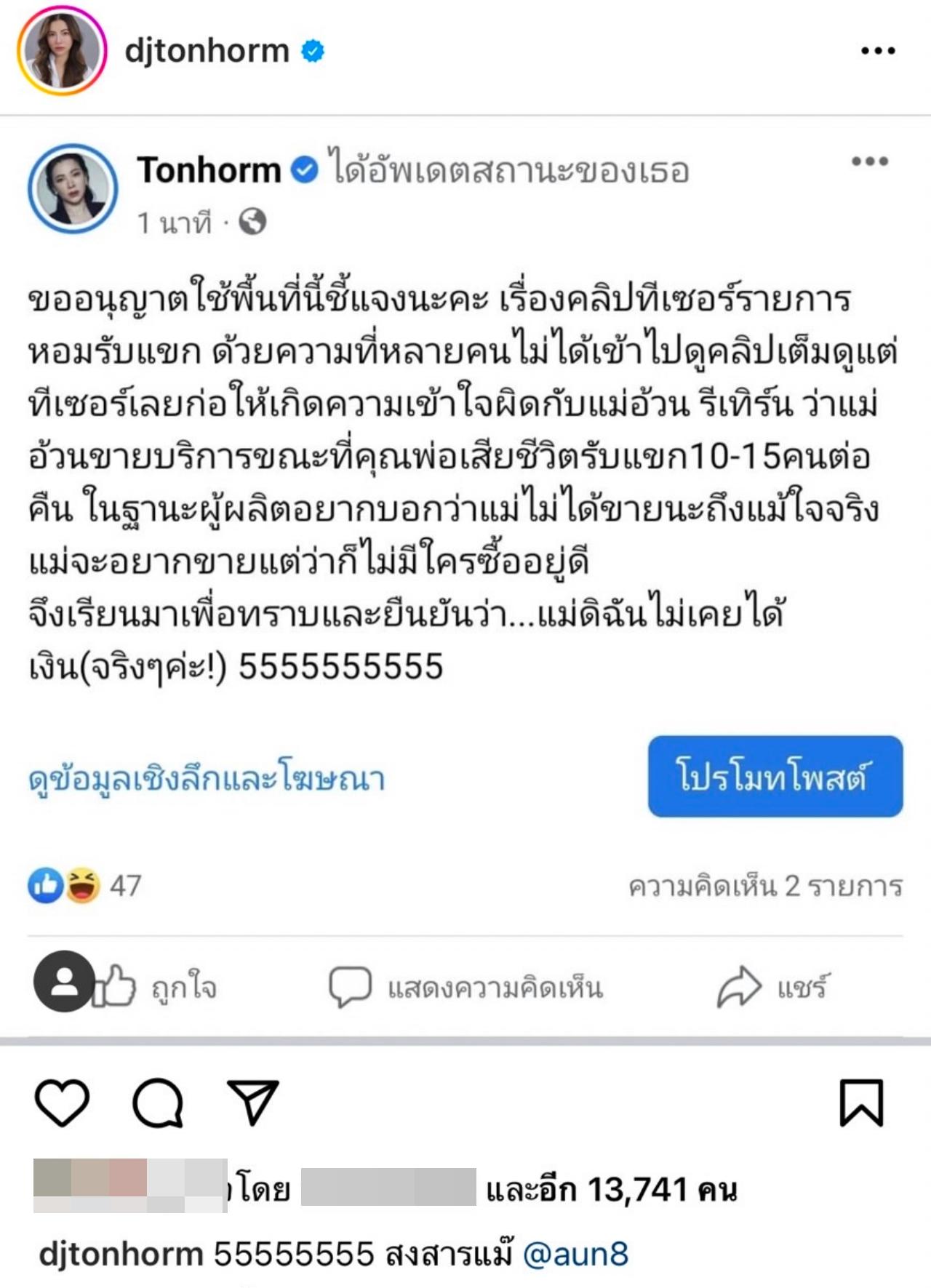Image resolution: width=931 pixels, height=1288 pixels.
Task: Like the post with the heart icon
Action: 62,1103
